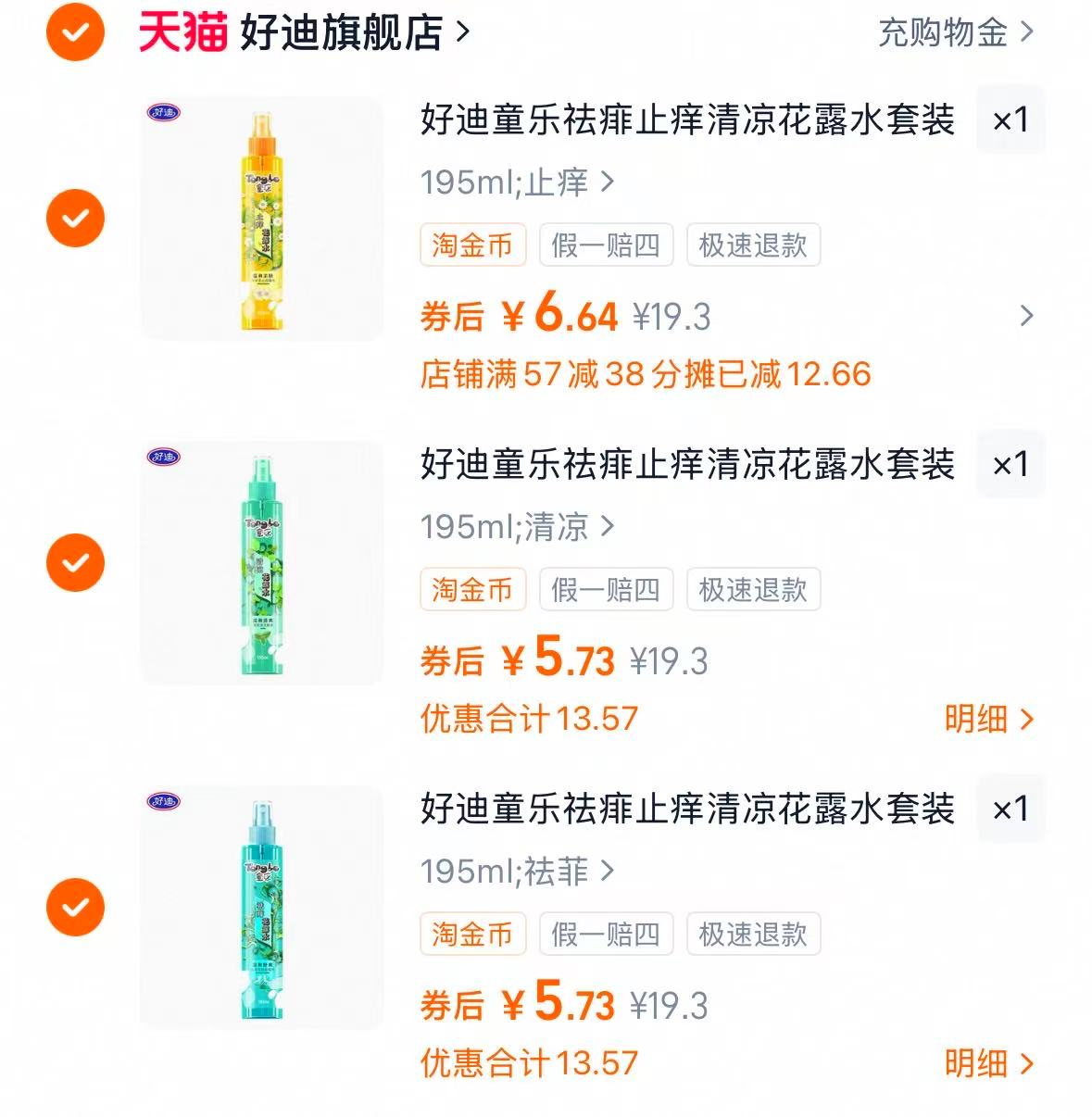Switch to first product via right chevron
Screen dimensions: 1092x1117
pos(1027,316)
